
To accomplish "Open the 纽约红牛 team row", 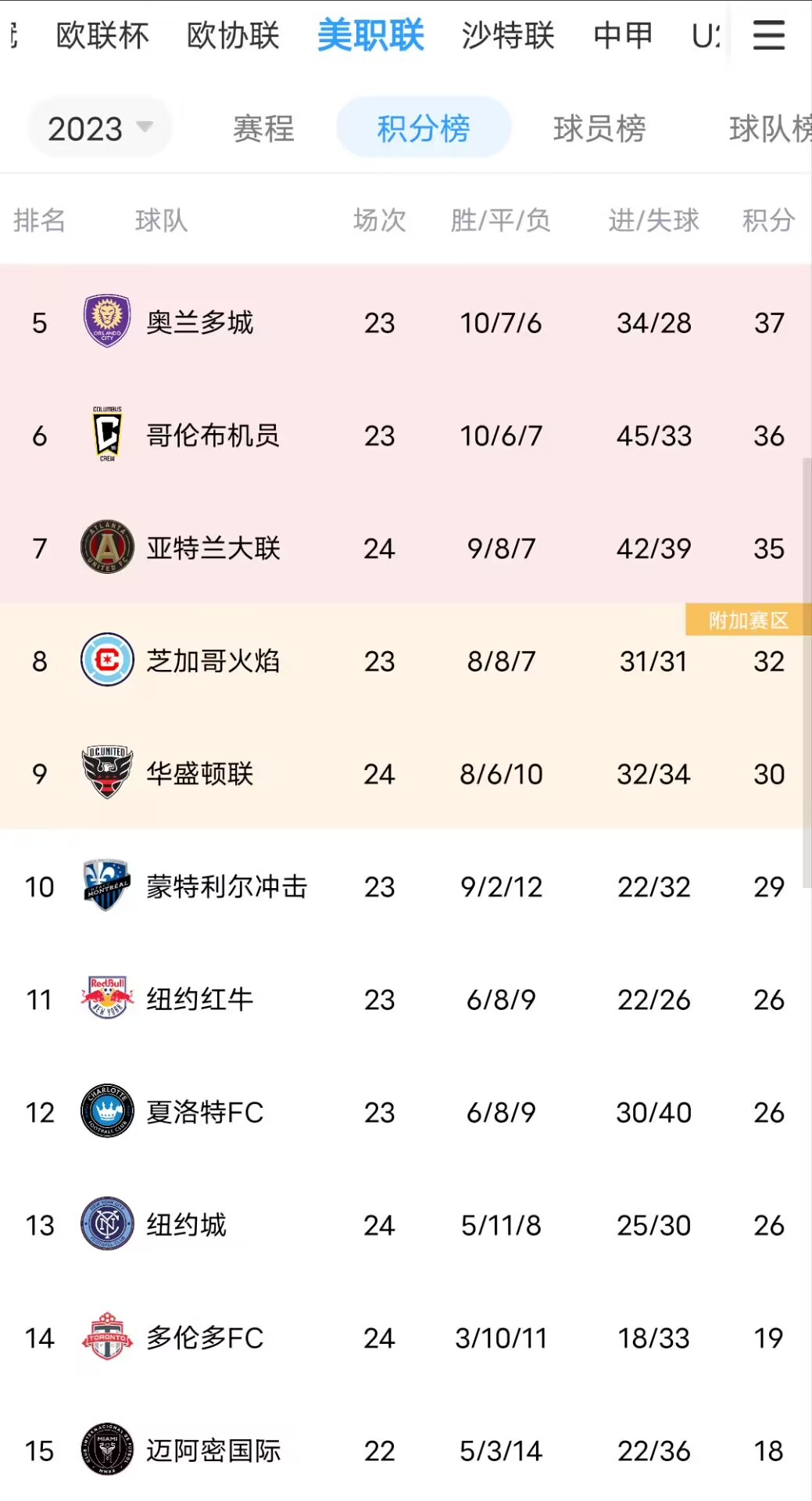I will [406, 998].
